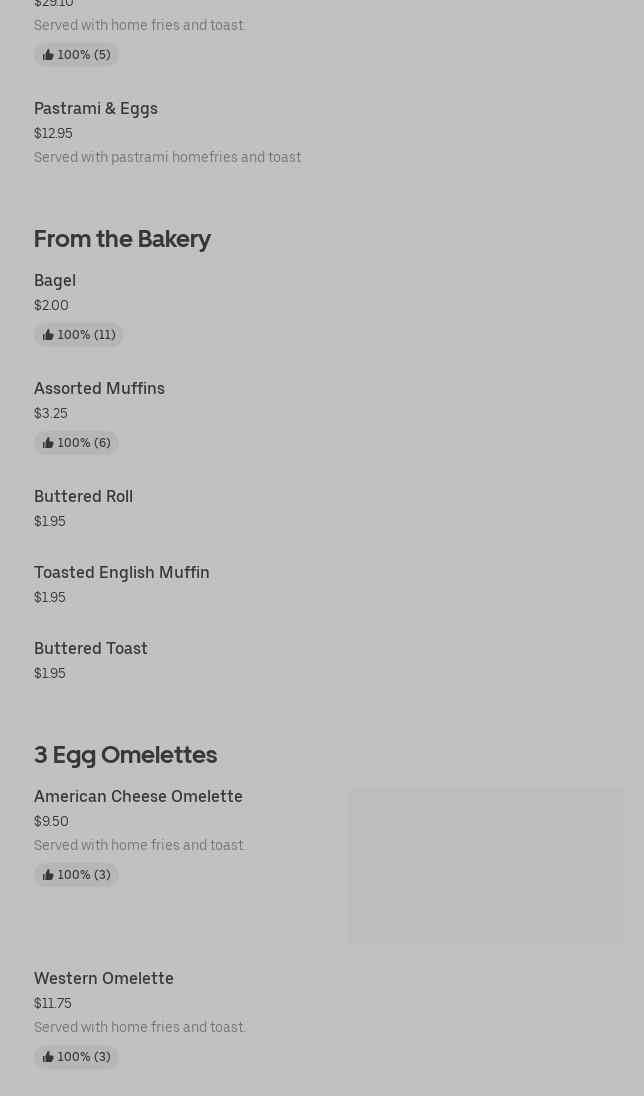Open the American Cheese Omelette item
Viewport: 644px width, 1096px height.
(x=138, y=796)
